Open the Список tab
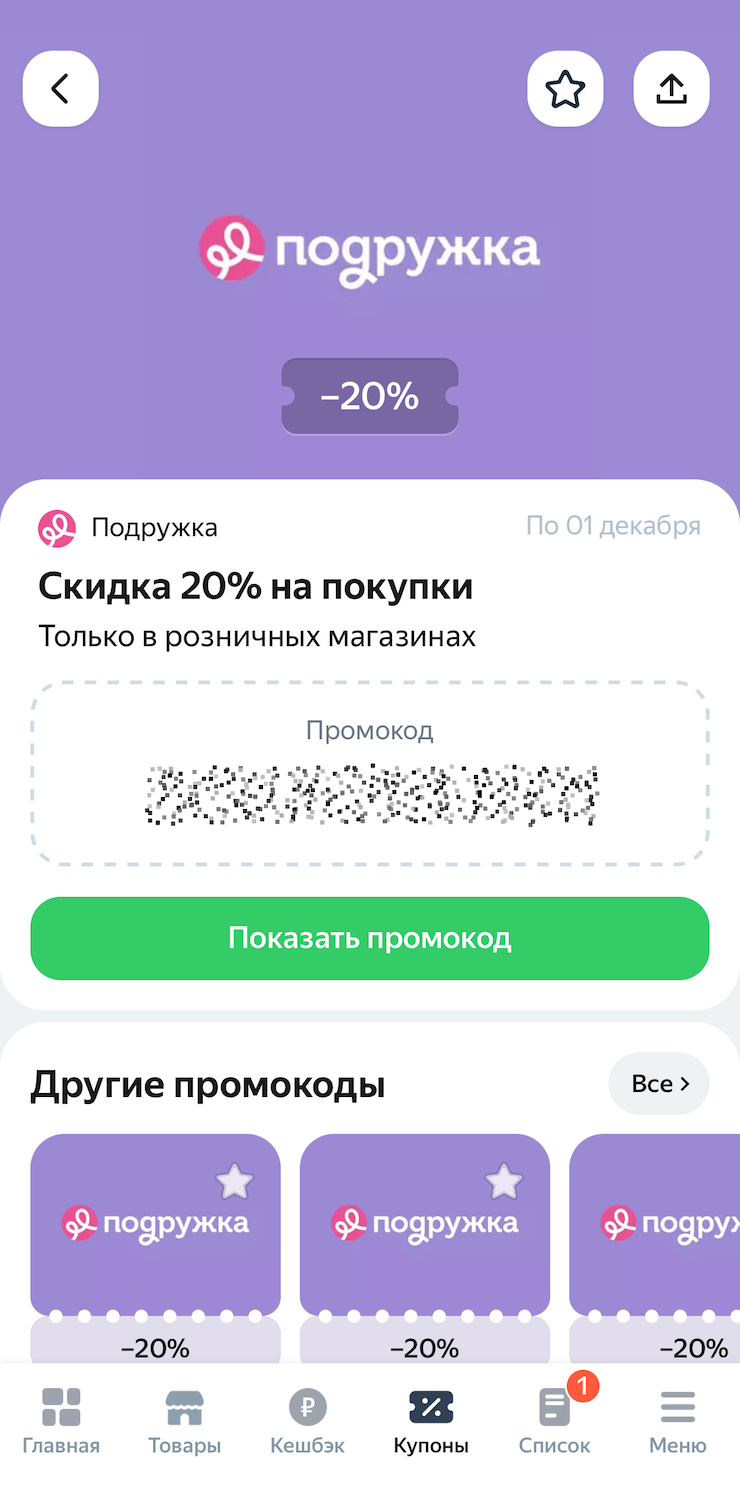 point(555,1420)
